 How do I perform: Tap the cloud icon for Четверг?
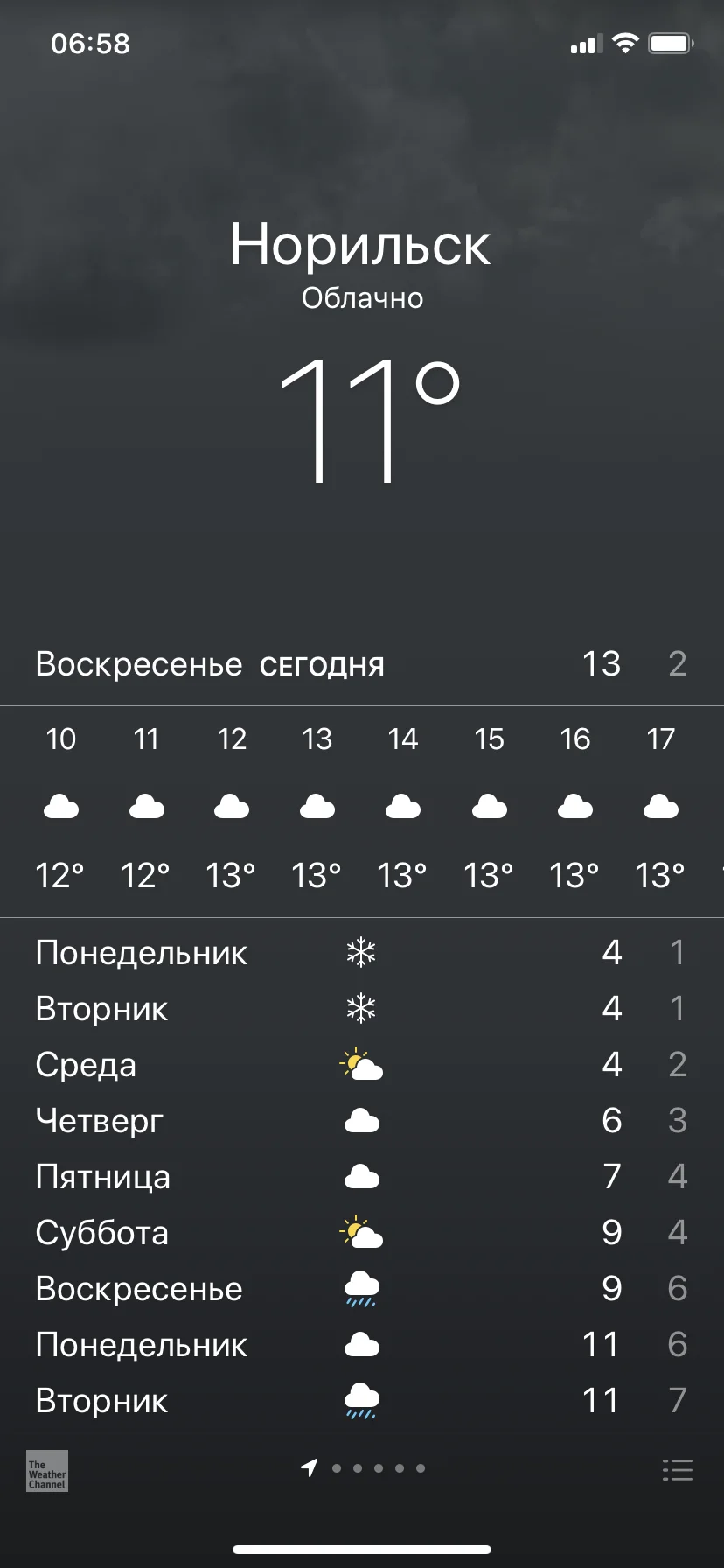coord(362,1121)
